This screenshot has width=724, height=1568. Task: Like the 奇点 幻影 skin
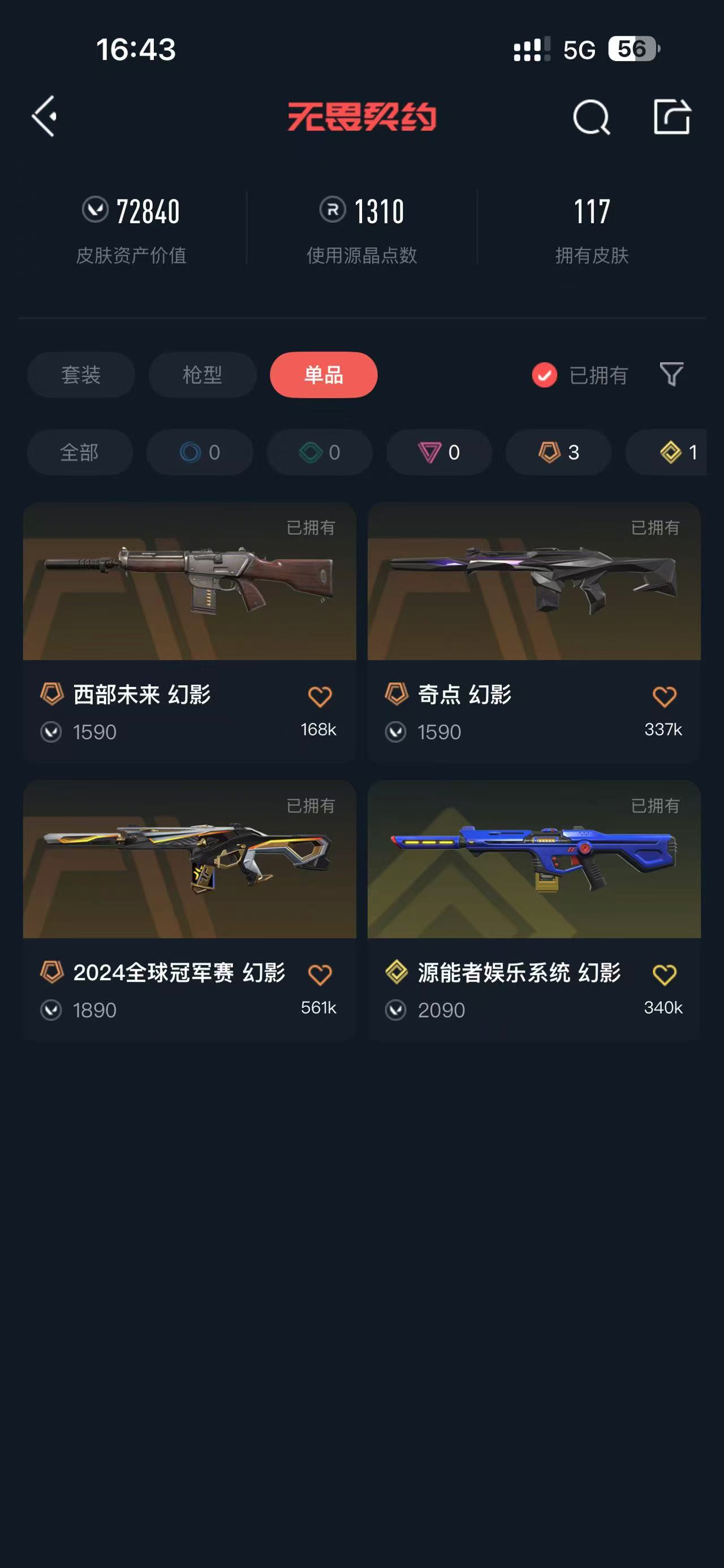point(664,696)
